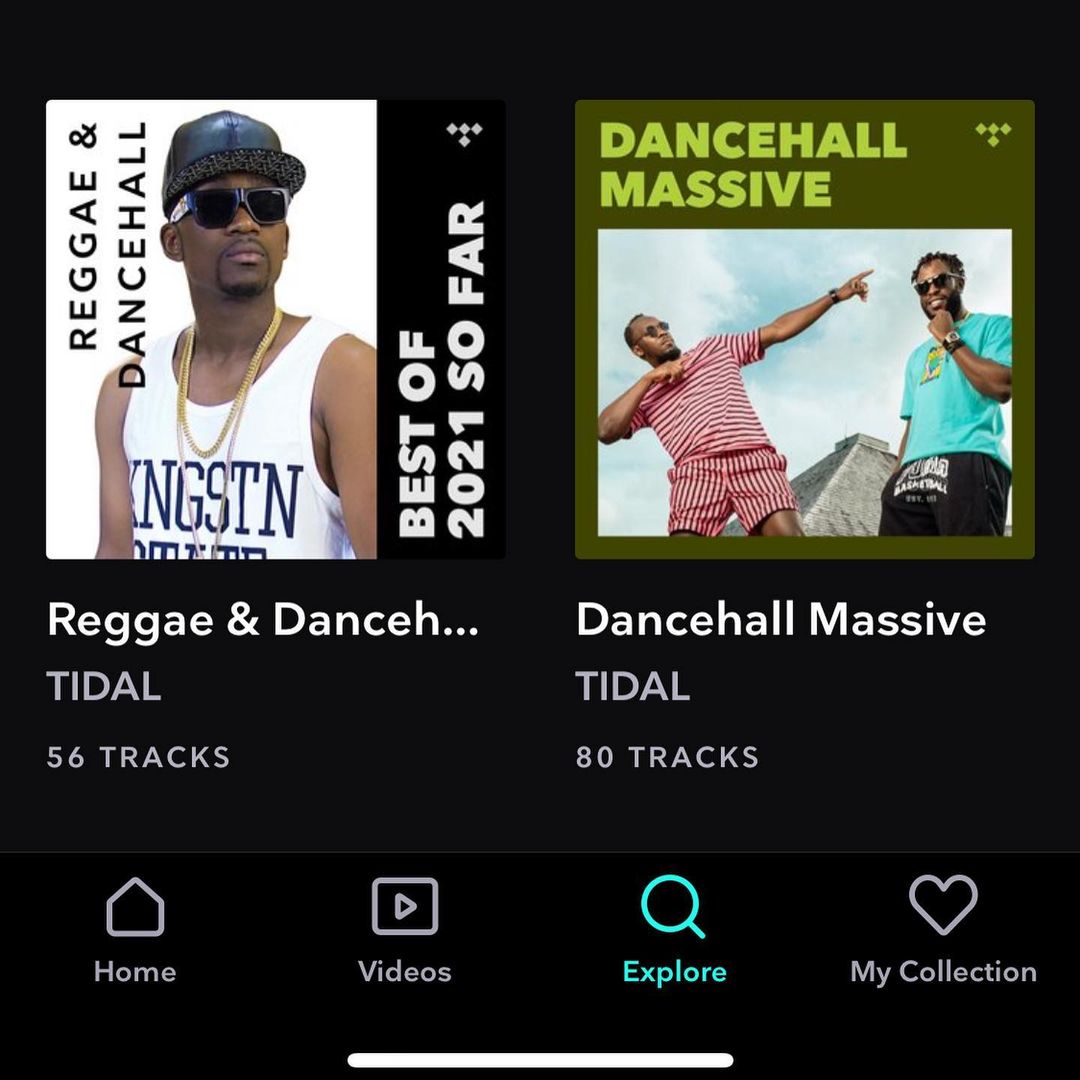Open the Dancehall Massive playlist
The image size is (1080, 1080).
[804, 330]
